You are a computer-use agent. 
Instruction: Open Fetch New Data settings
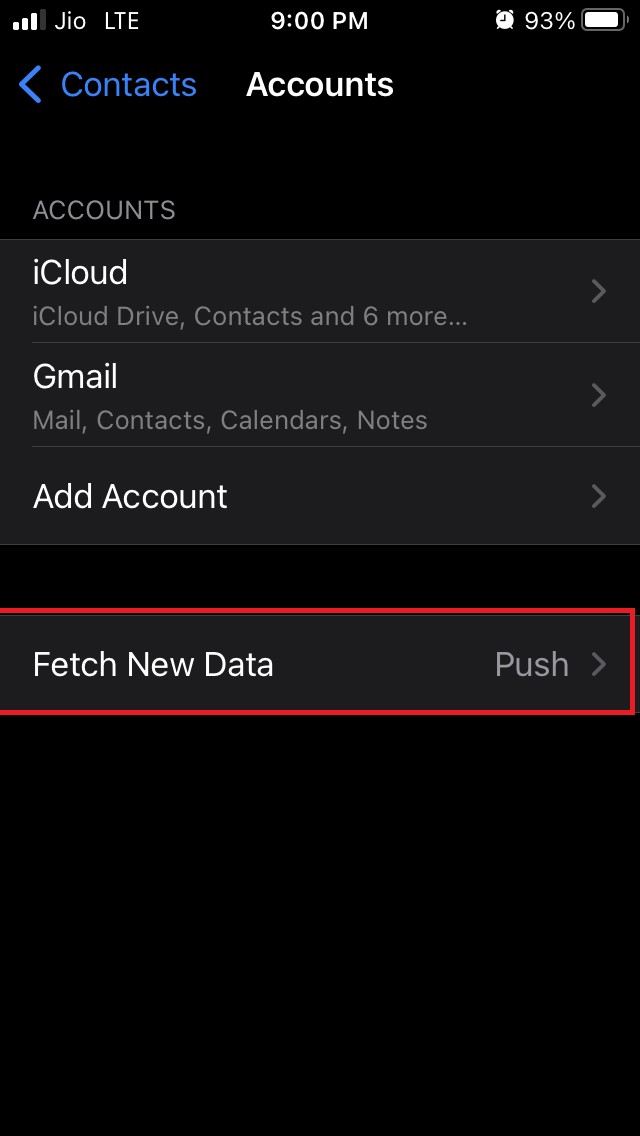(x=320, y=665)
